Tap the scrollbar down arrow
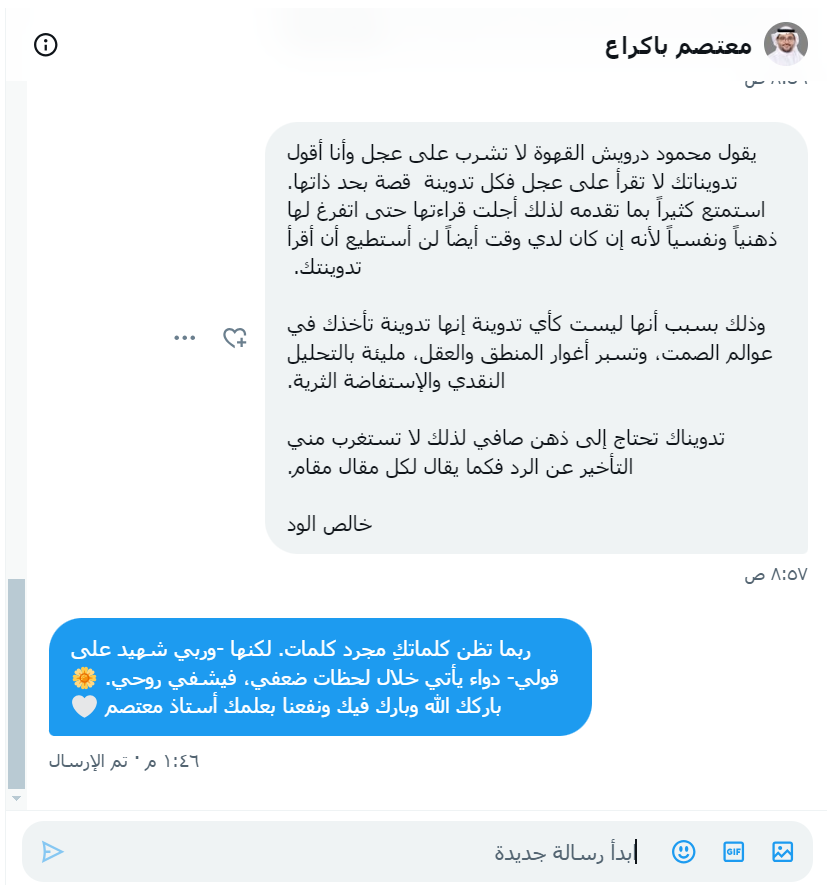Image resolution: width=836 pixels, height=894 pixels. click(x=14, y=799)
